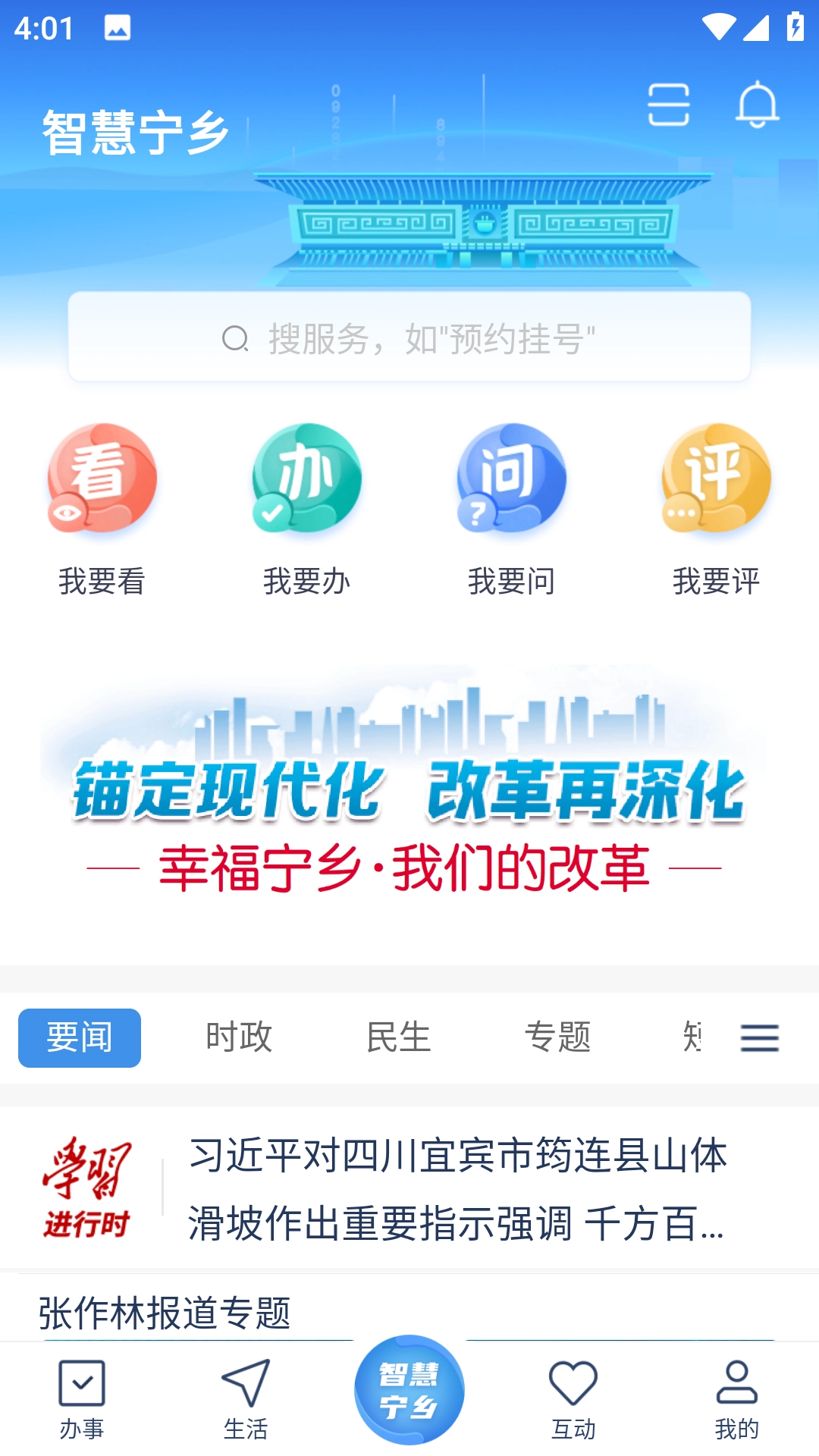Viewport: 819px width, 1456px height.
Task: Open the notifications bell
Action: 757,105
